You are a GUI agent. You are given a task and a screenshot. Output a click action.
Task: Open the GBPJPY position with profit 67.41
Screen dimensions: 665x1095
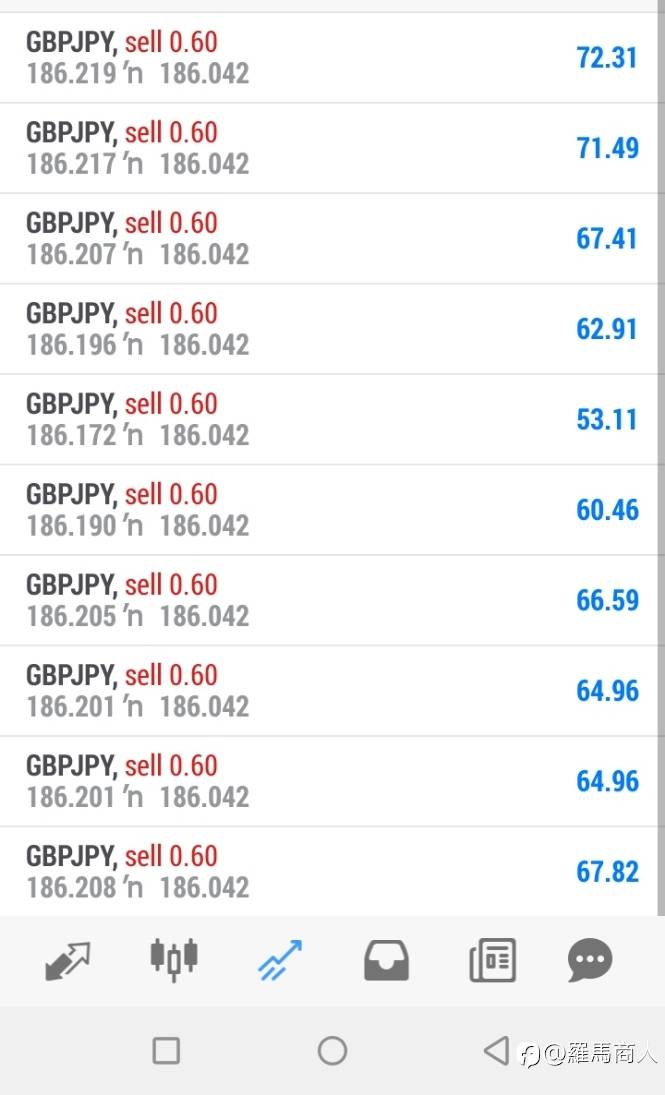(328, 239)
